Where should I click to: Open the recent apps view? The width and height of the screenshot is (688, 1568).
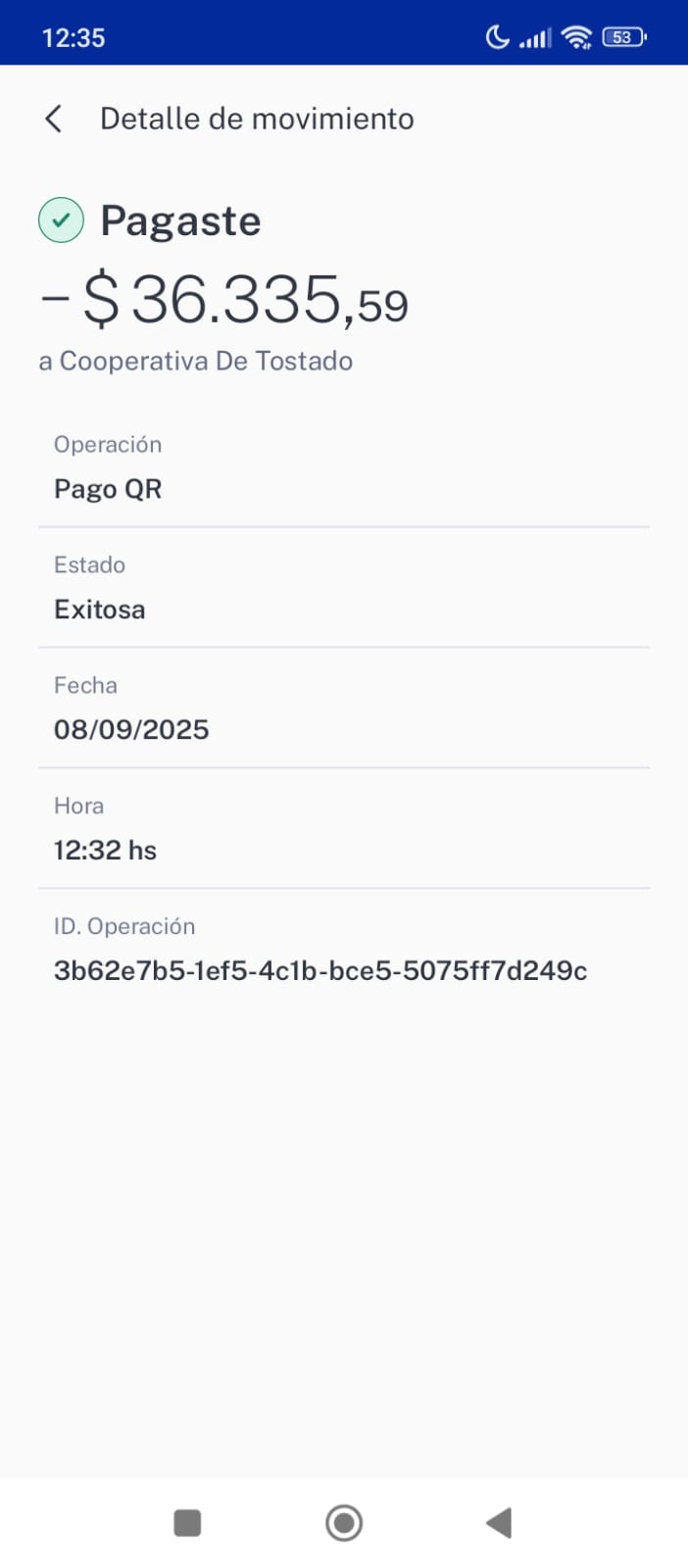[187, 1522]
